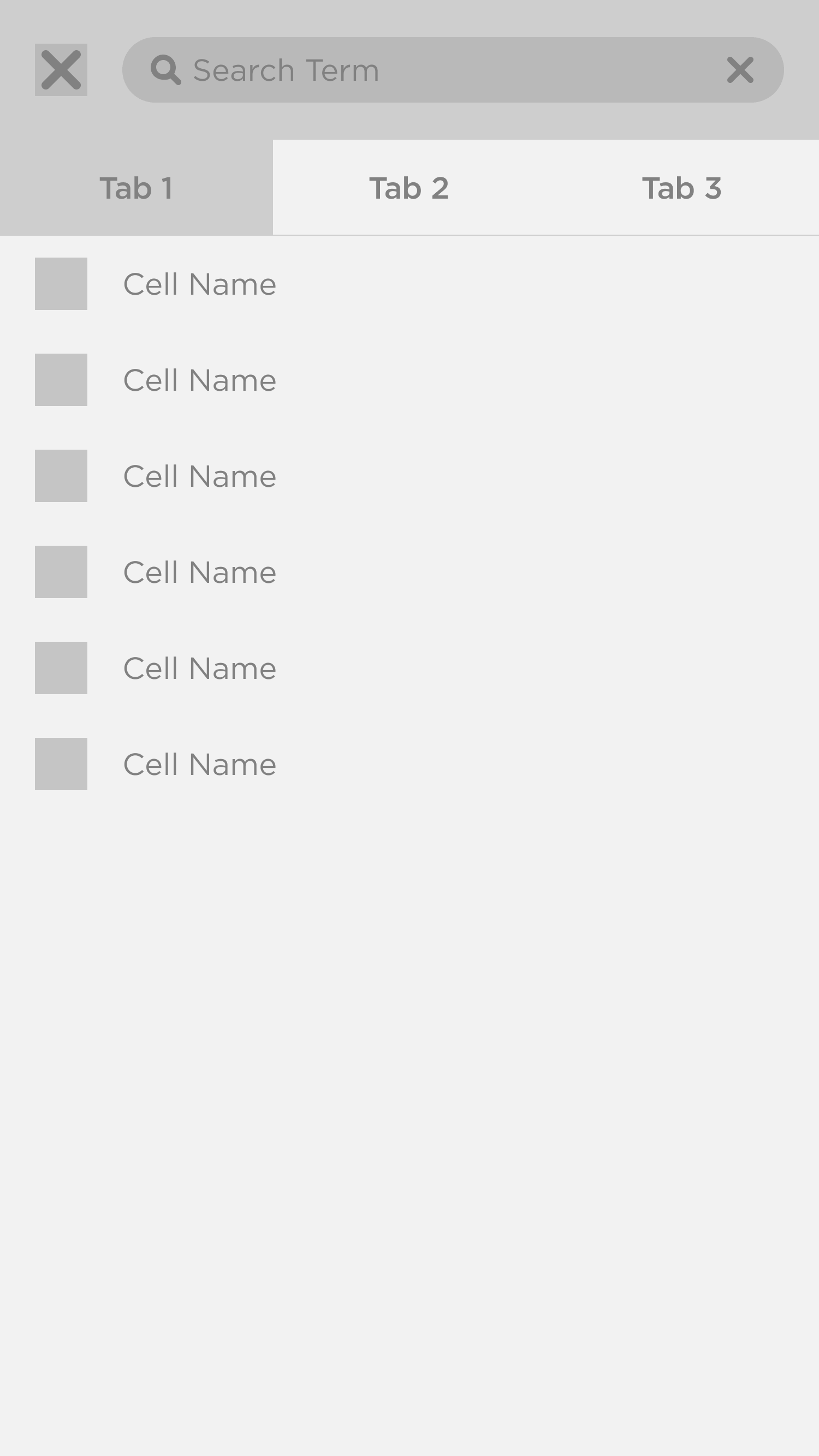
Task: Close the search screen with the X button
Action: 61,70
